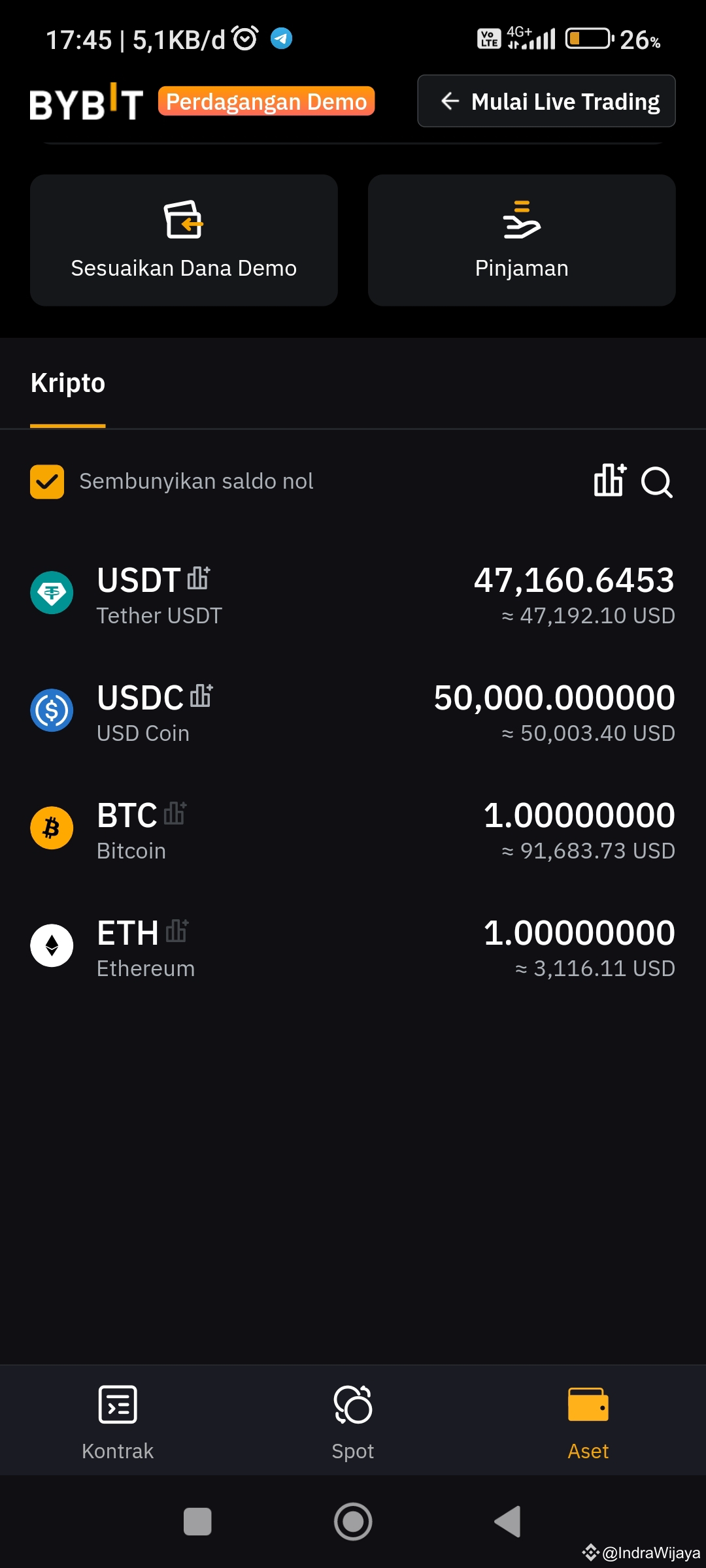Click the chart icon beside the search

609,482
